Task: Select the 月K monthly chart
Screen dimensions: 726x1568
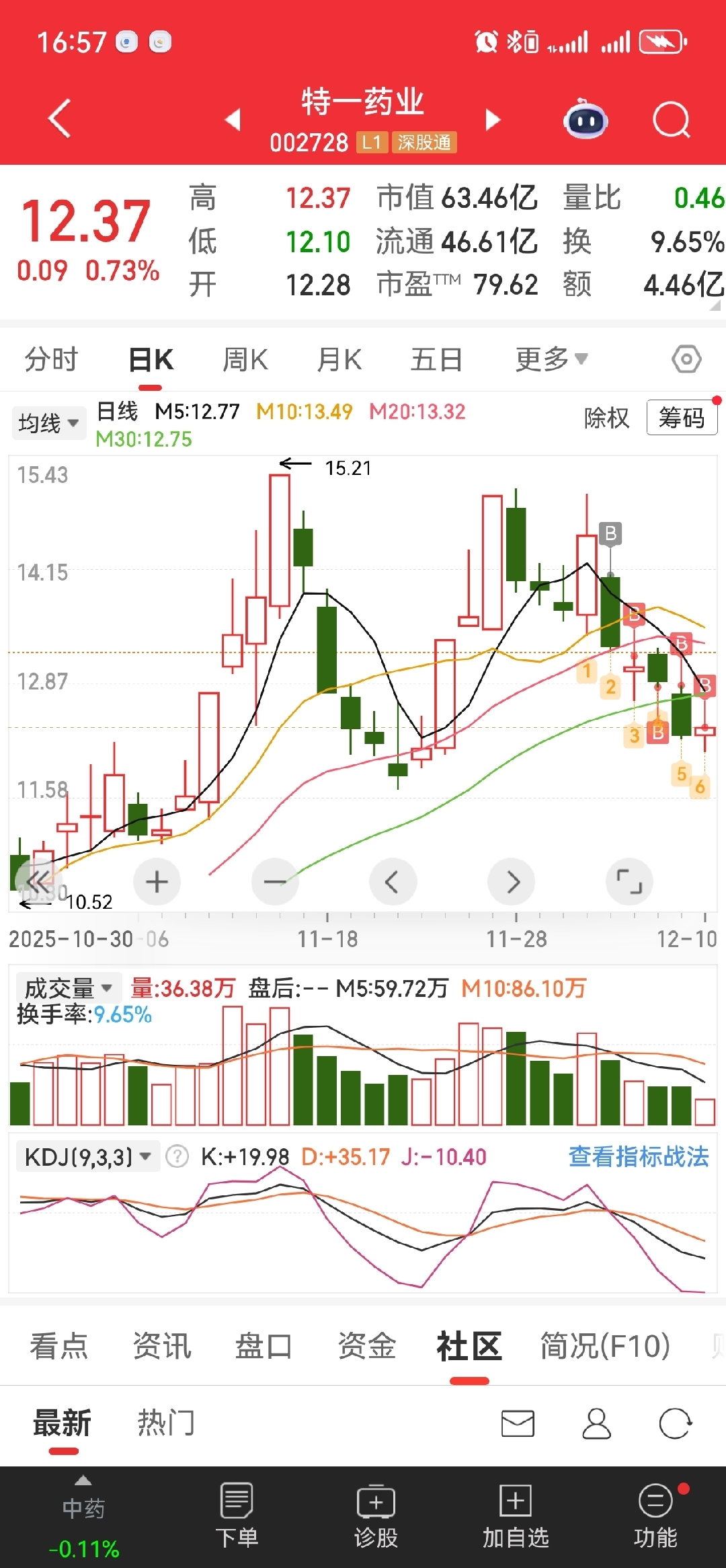Action: click(339, 359)
